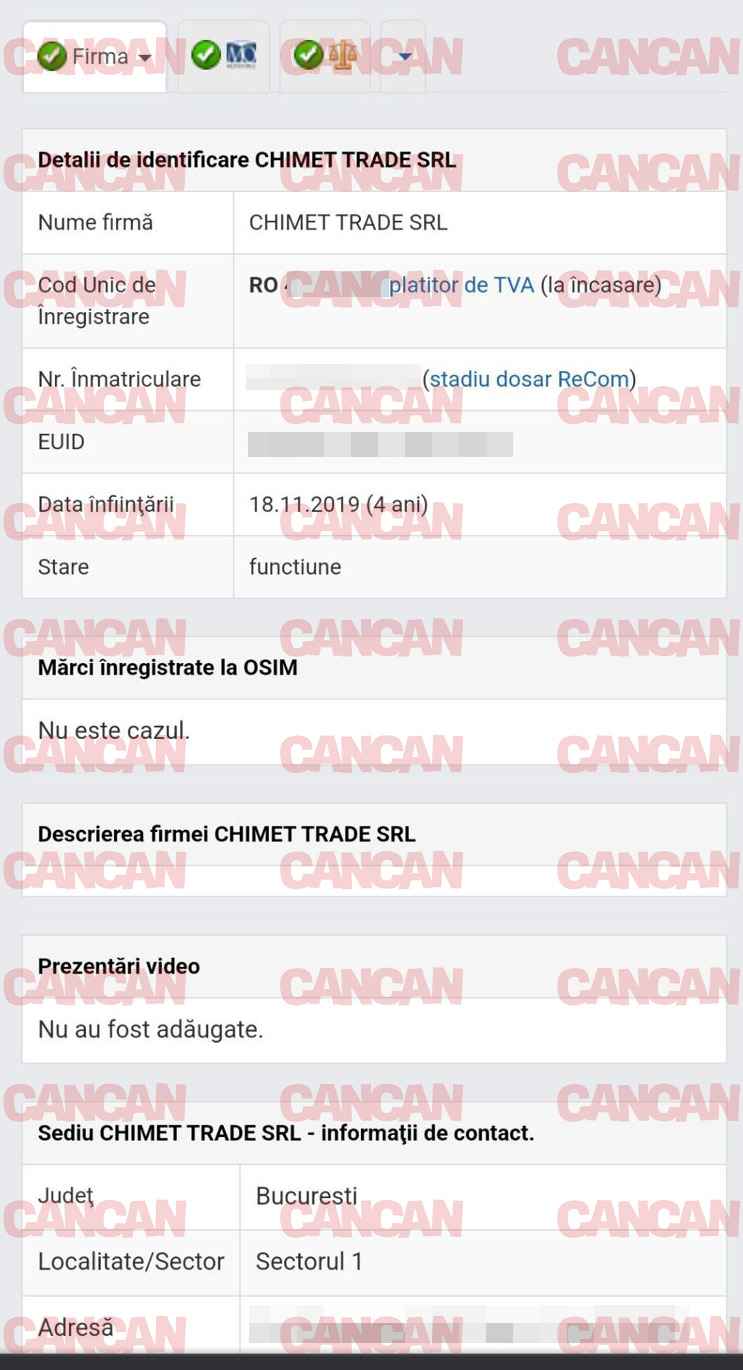Switch to the justice scales tab
743x1370 pixels.
coord(325,56)
